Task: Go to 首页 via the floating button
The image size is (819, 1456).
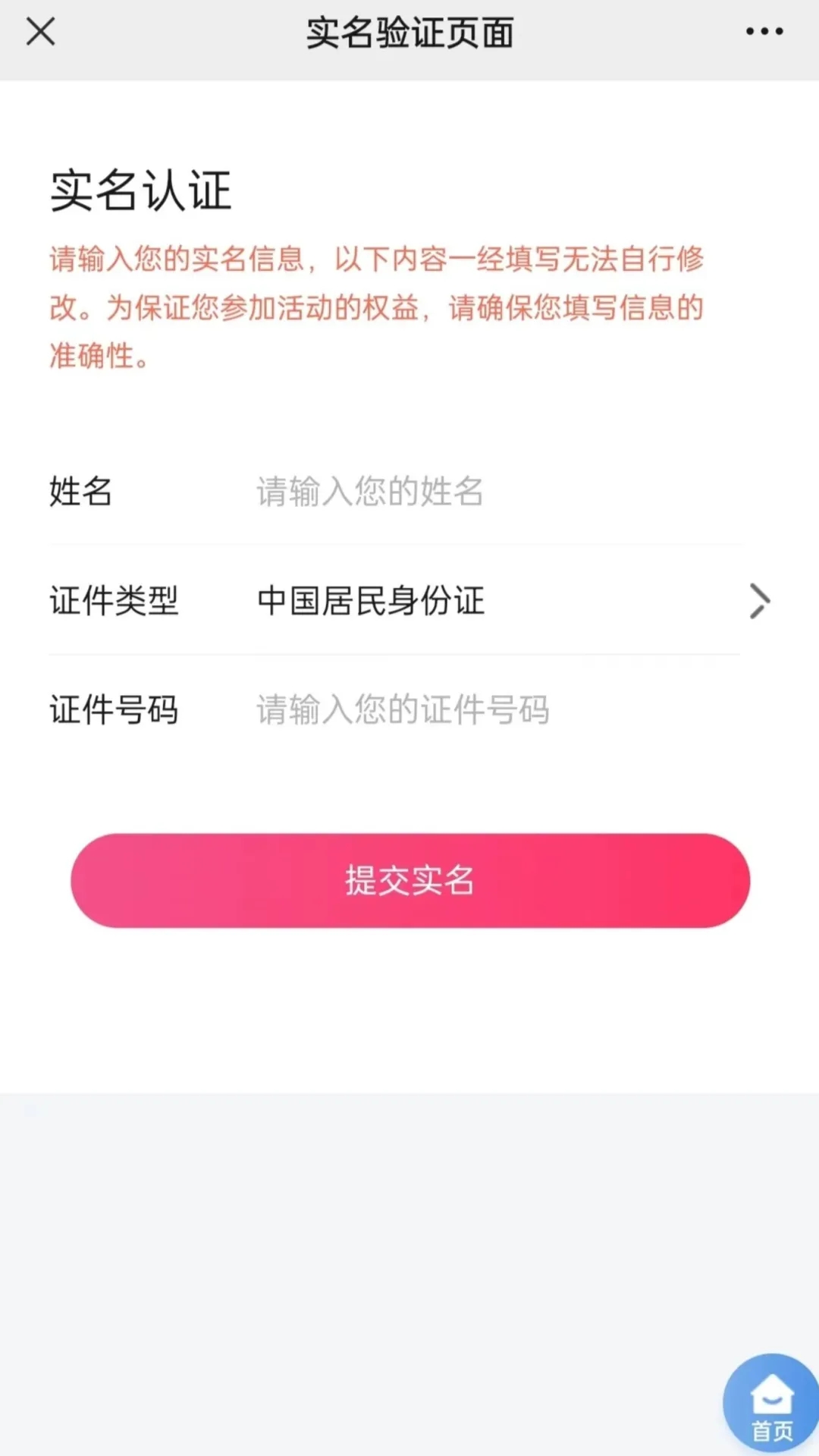Action: point(771,1404)
